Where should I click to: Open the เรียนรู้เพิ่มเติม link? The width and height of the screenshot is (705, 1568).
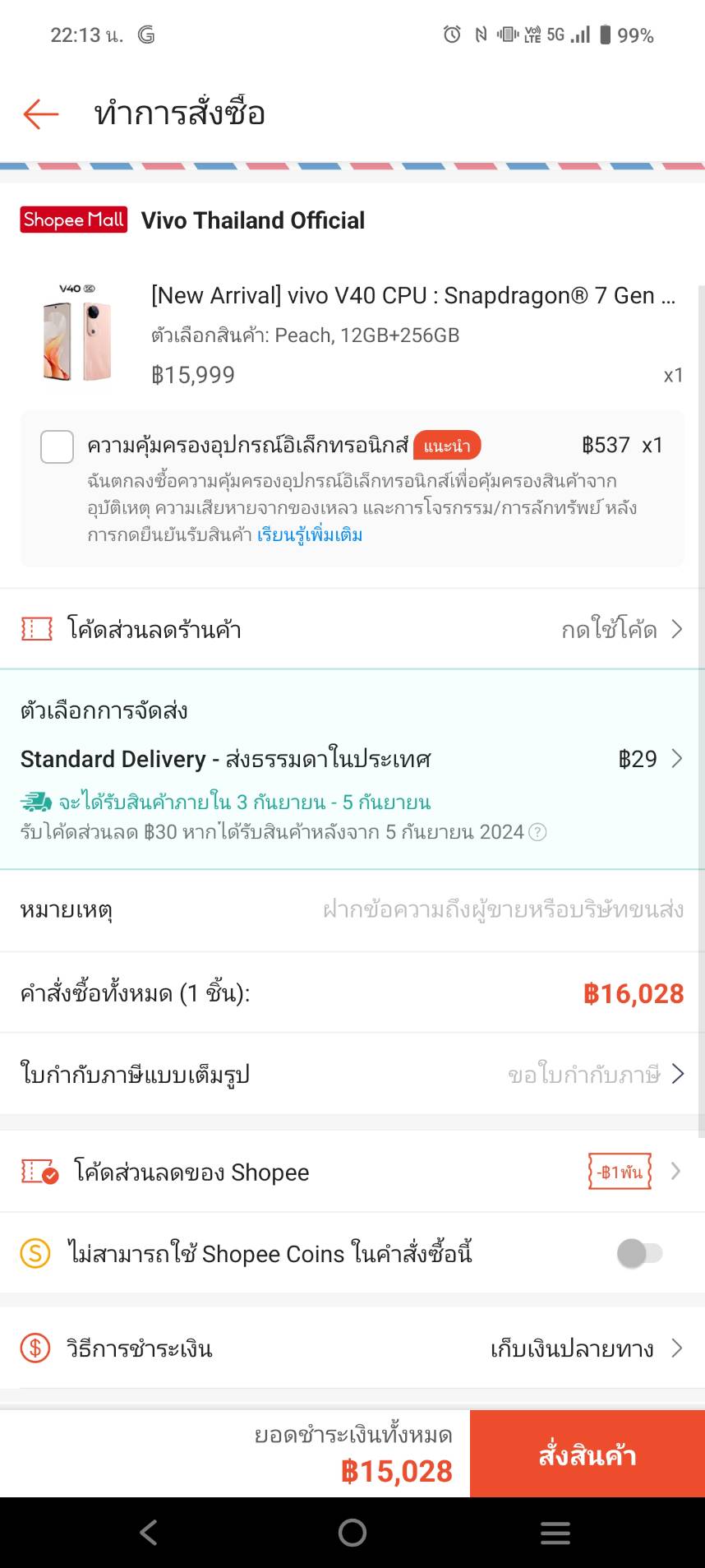[x=310, y=535]
